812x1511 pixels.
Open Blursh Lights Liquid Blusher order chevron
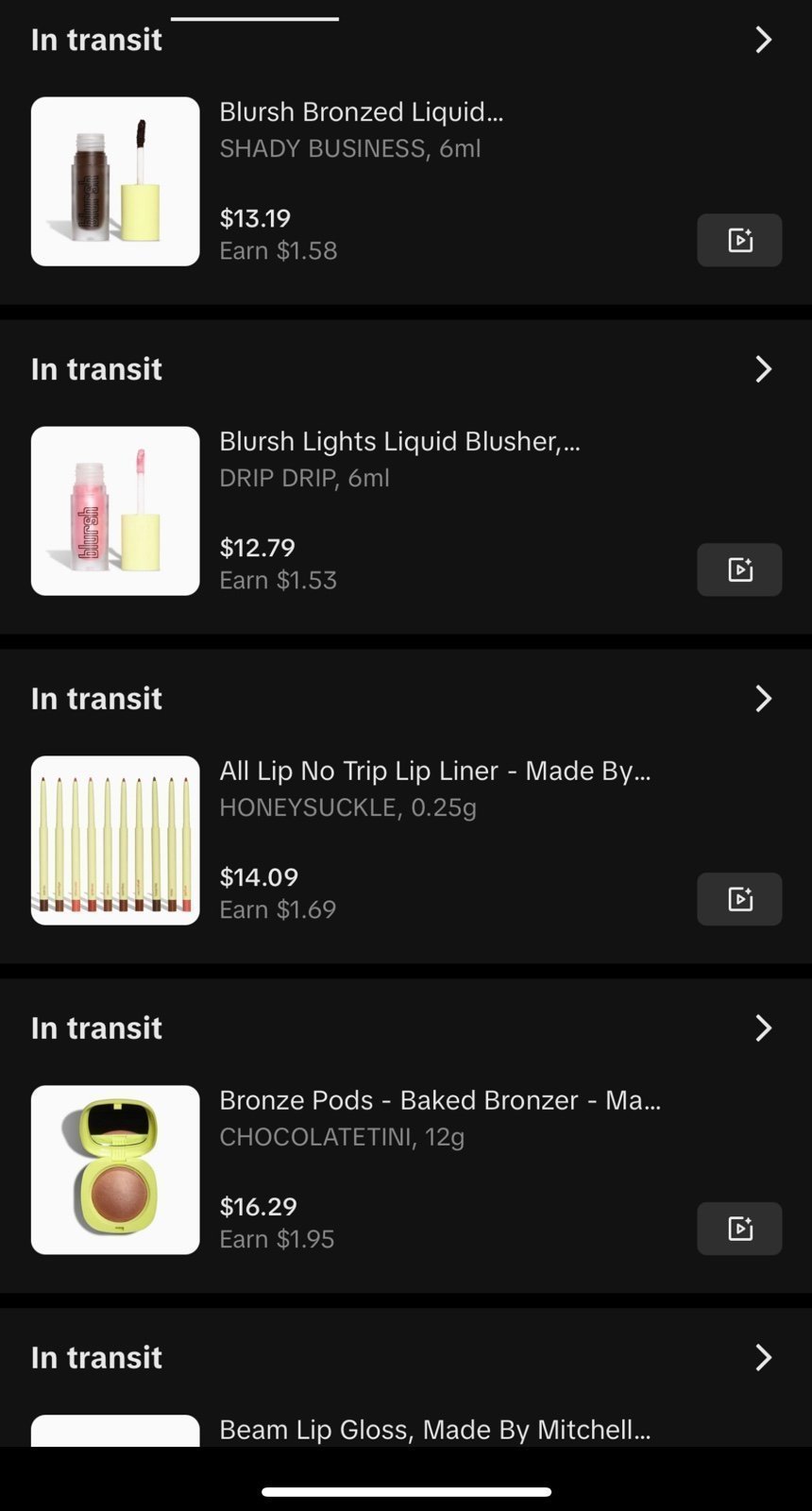(763, 369)
